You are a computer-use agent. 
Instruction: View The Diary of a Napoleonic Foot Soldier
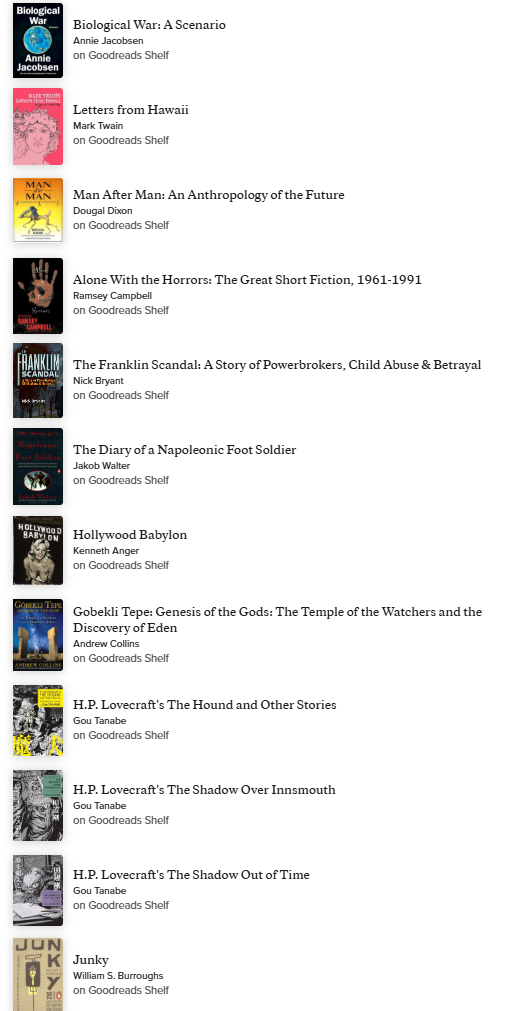pyautogui.click(x=184, y=450)
